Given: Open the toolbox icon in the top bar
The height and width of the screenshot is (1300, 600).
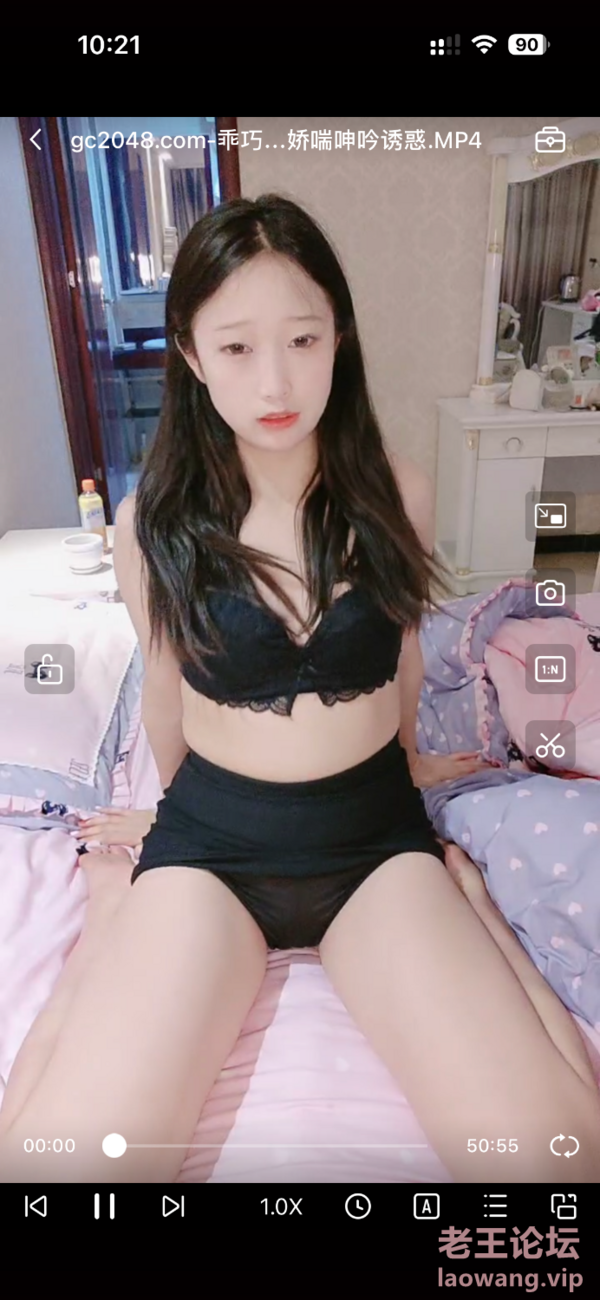Looking at the screenshot, I should 550,140.
